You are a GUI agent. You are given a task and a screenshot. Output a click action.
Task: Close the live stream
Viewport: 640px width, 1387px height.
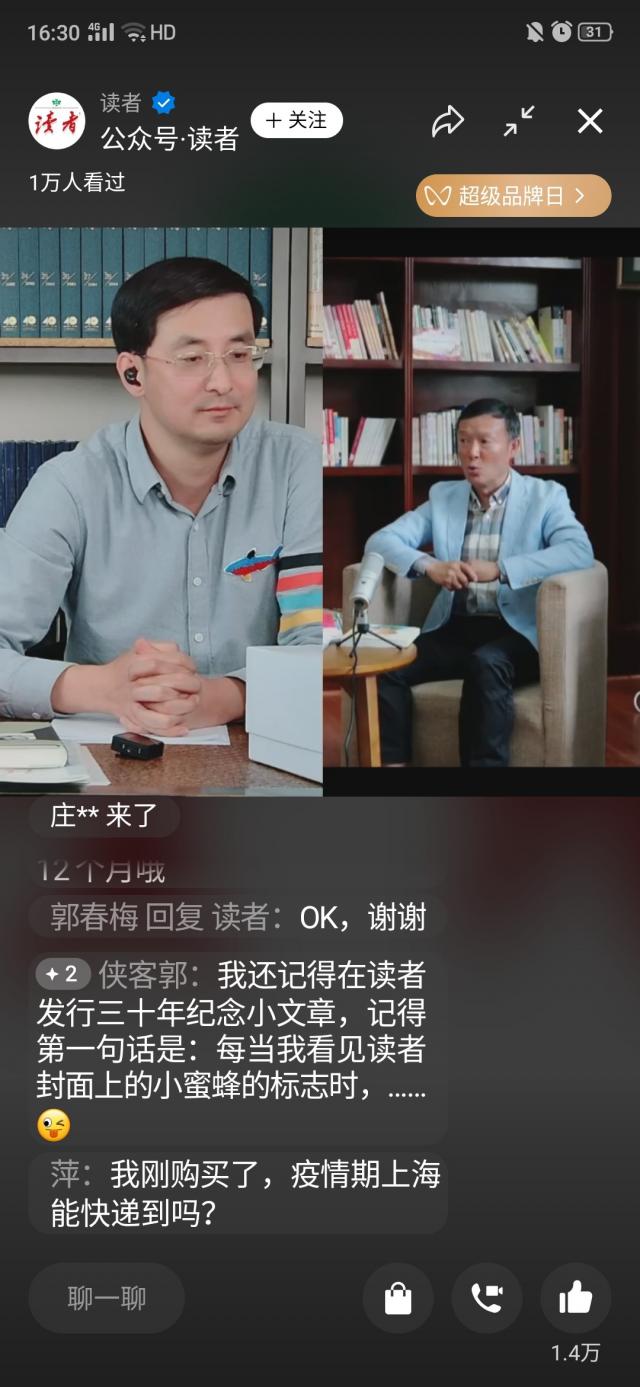(590, 122)
